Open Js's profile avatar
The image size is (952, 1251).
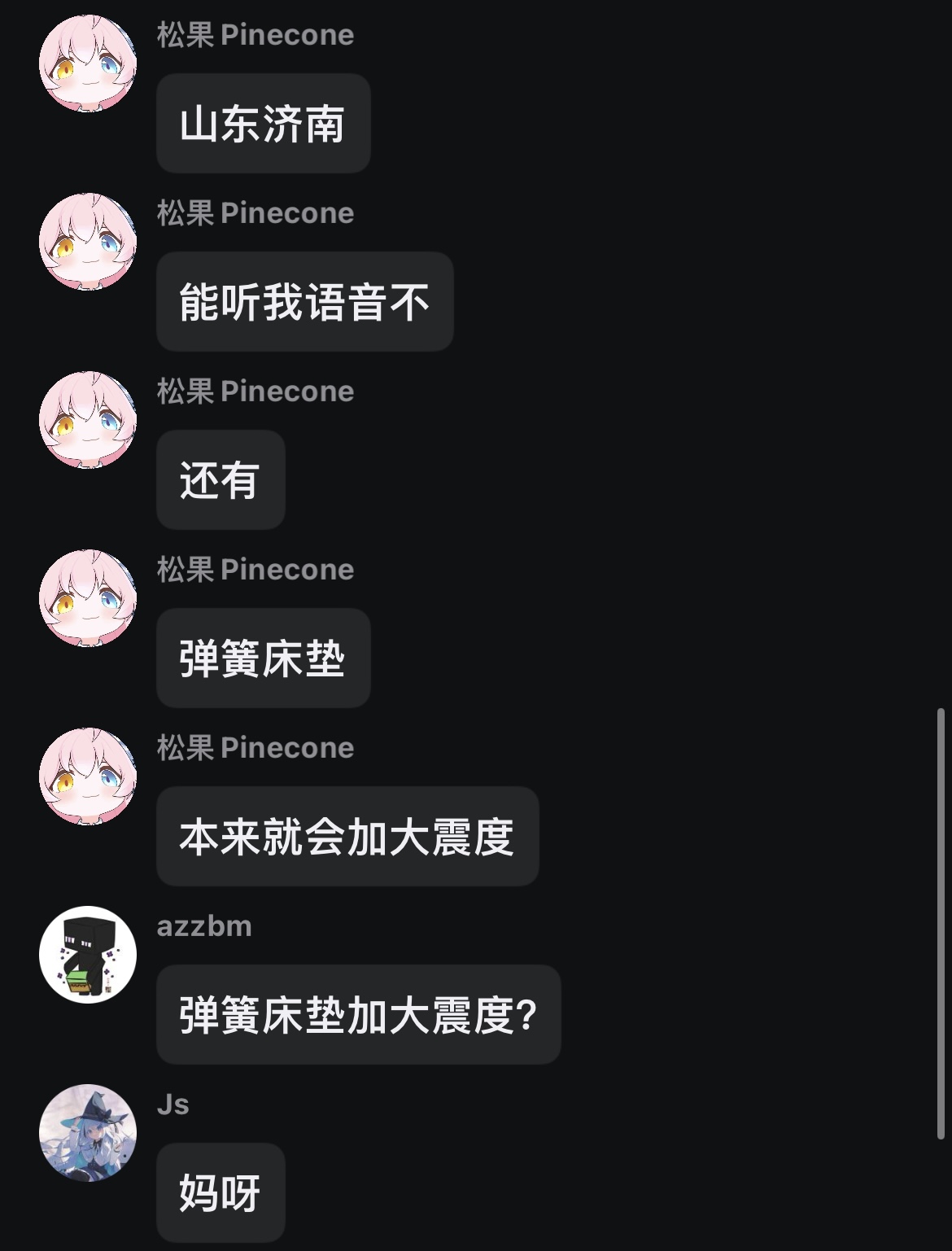click(x=88, y=1133)
